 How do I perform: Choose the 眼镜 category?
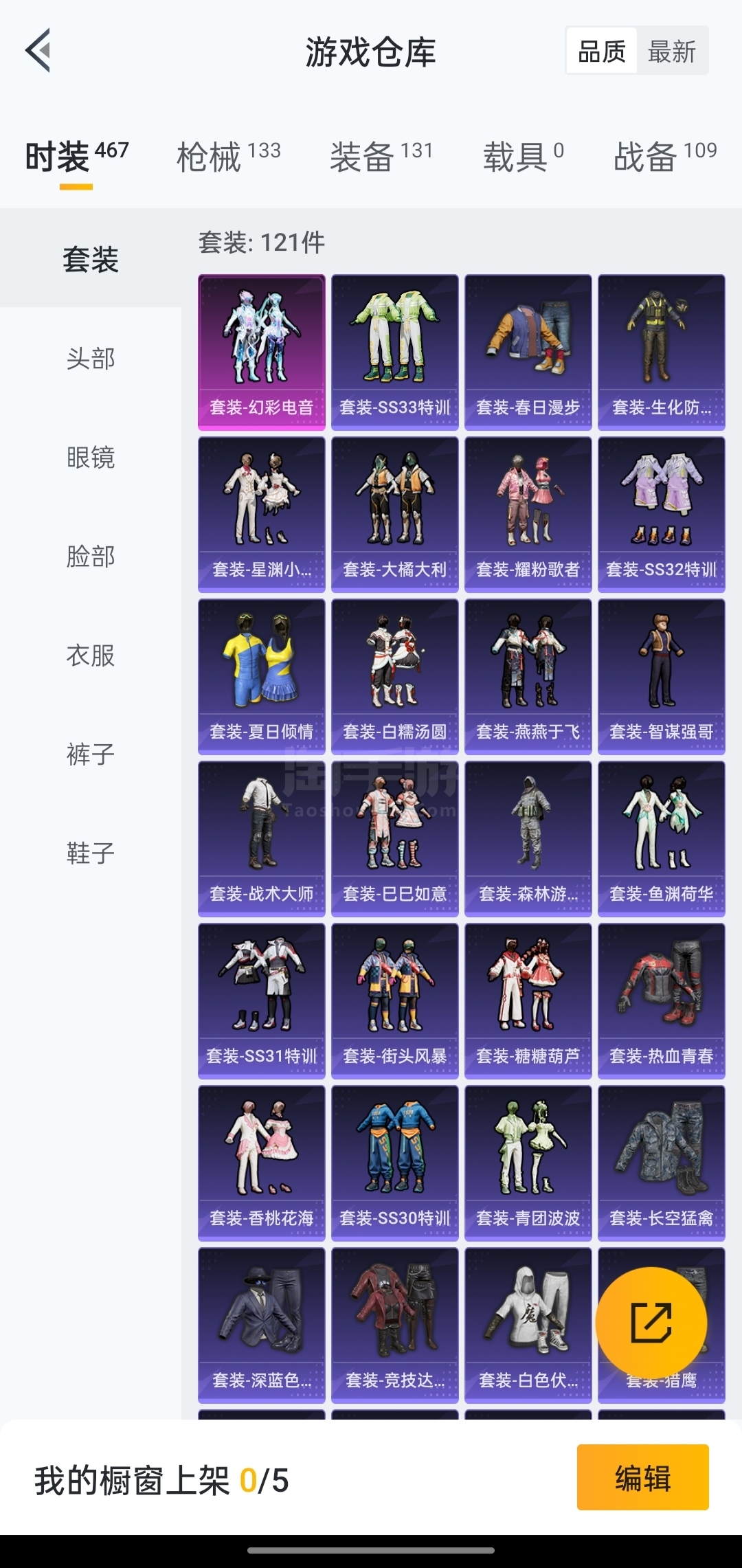[x=91, y=457]
